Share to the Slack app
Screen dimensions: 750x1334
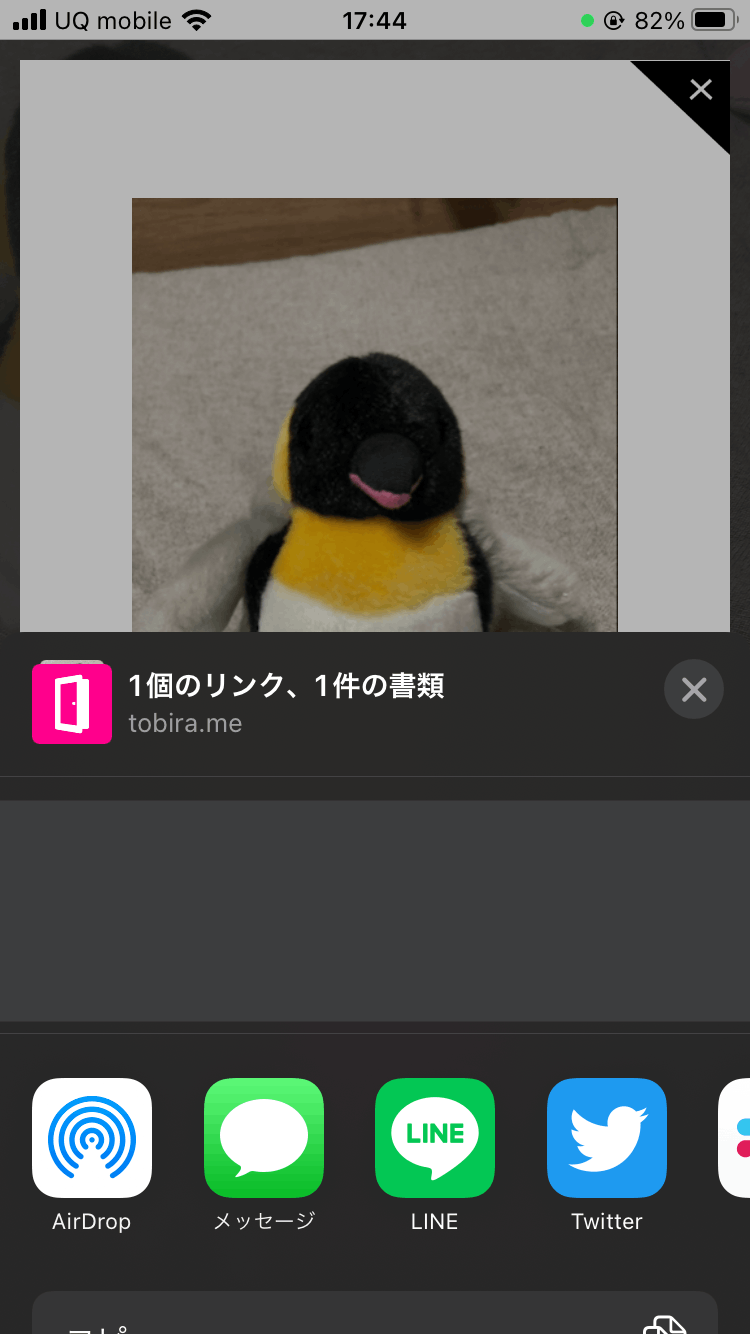(x=738, y=1138)
